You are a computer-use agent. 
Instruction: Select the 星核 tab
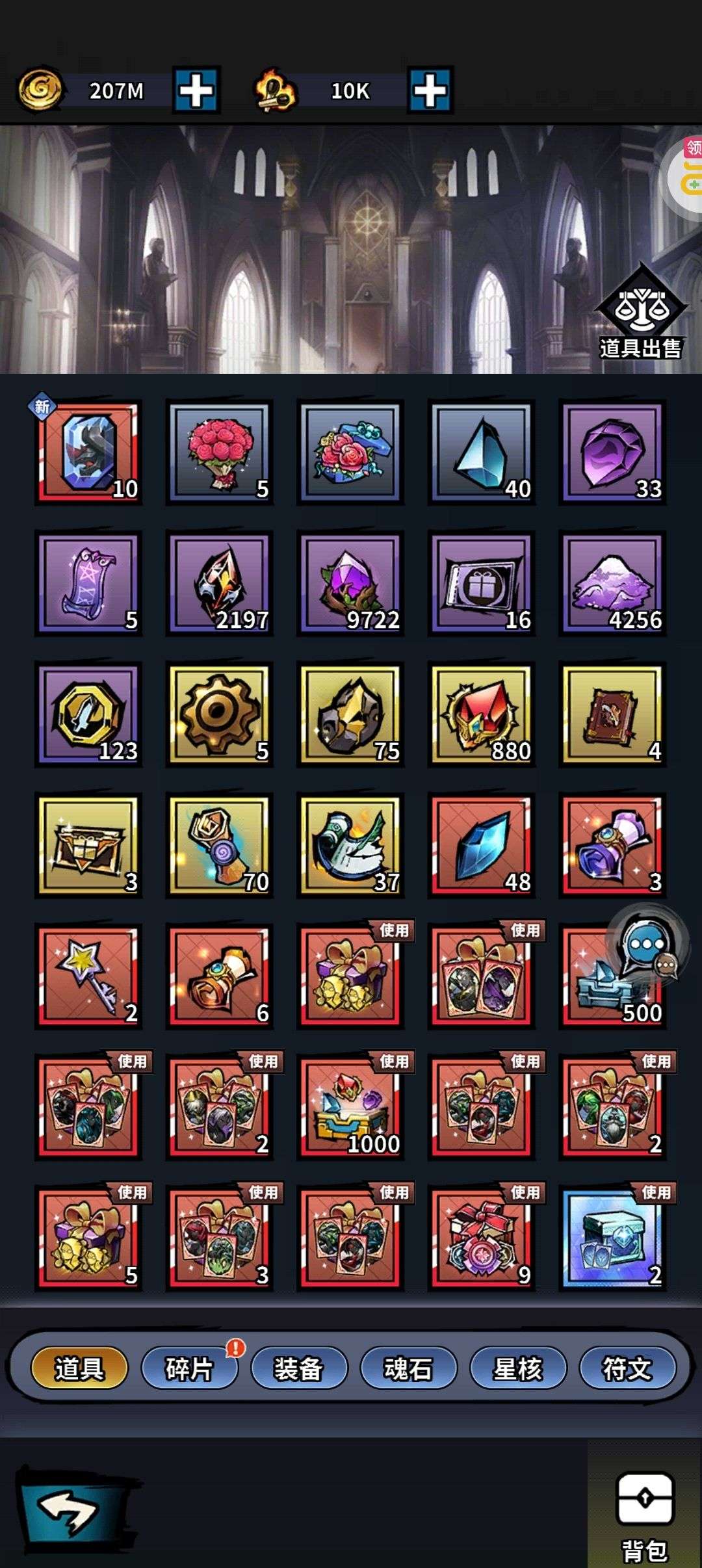(518, 1368)
